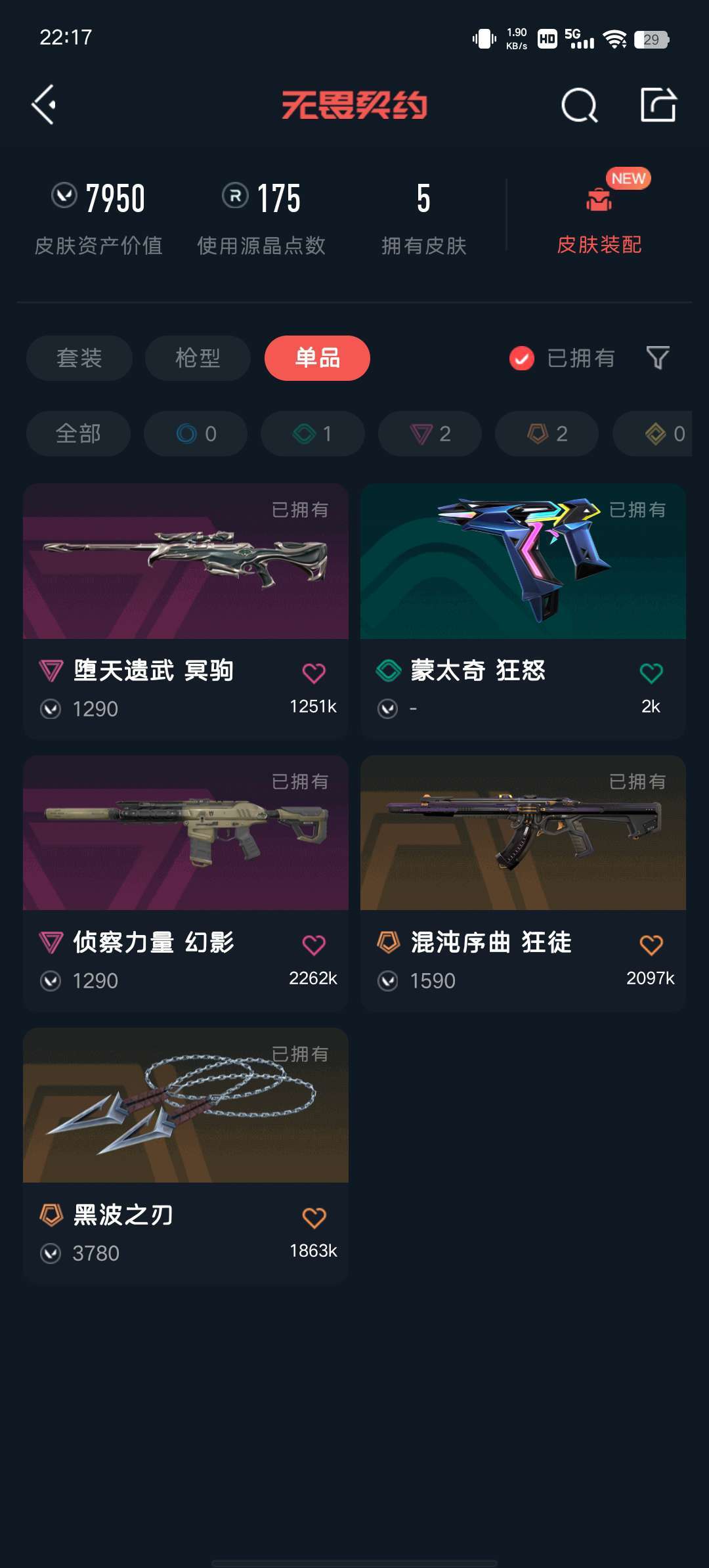Screen dimensions: 709x1568
Task: Select the 单品 tab
Action: pyautogui.click(x=317, y=358)
